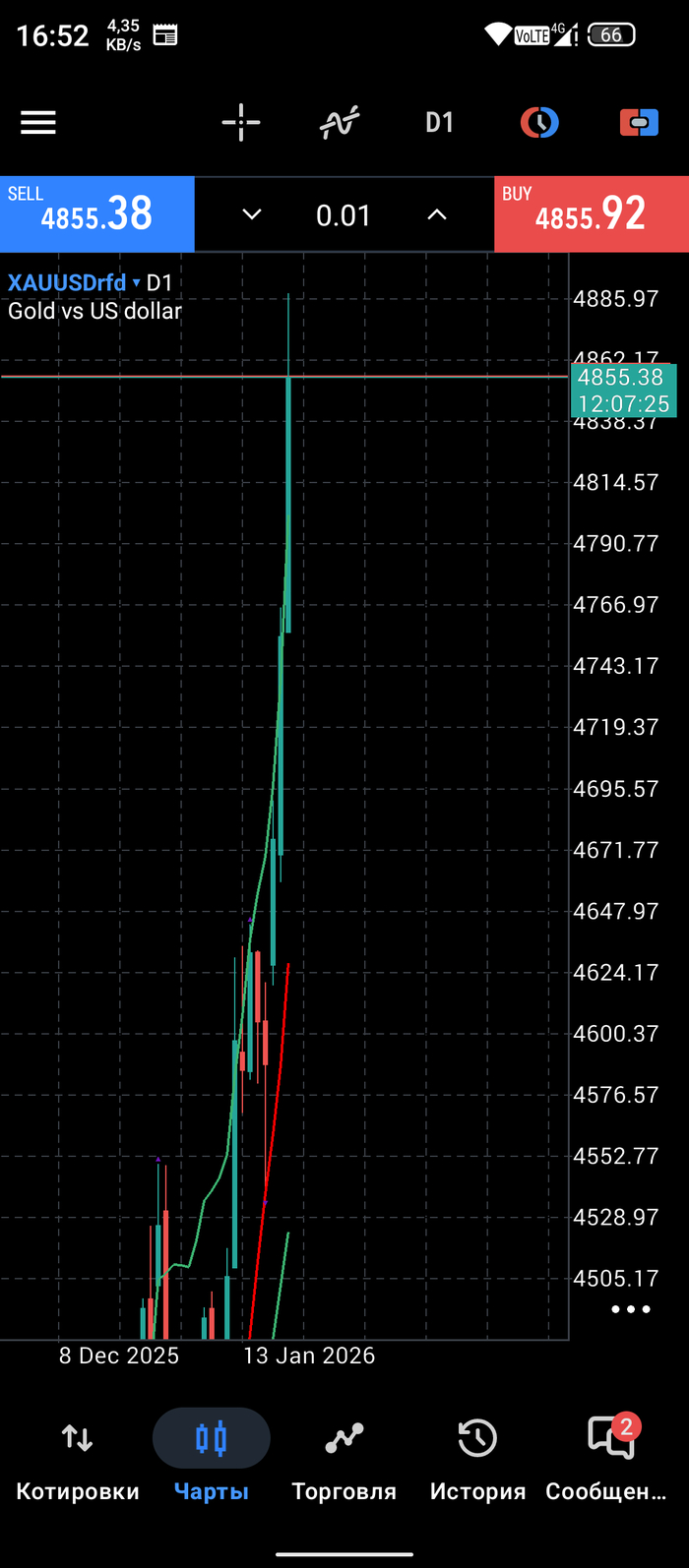Screen dimensions: 689x1568
Task: Open the indicators list
Action: (x=340, y=123)
